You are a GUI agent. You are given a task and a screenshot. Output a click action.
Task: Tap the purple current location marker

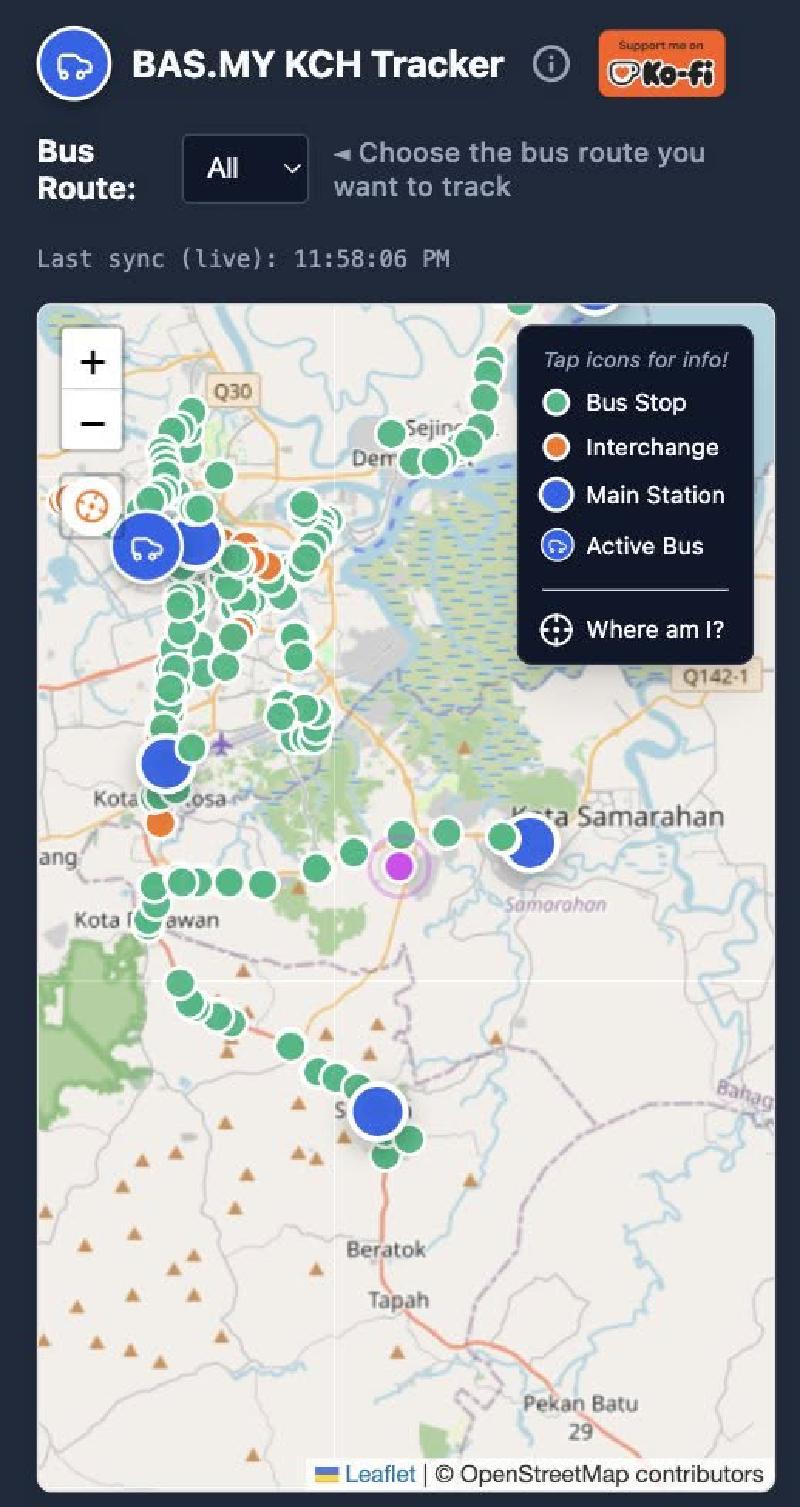399,866
